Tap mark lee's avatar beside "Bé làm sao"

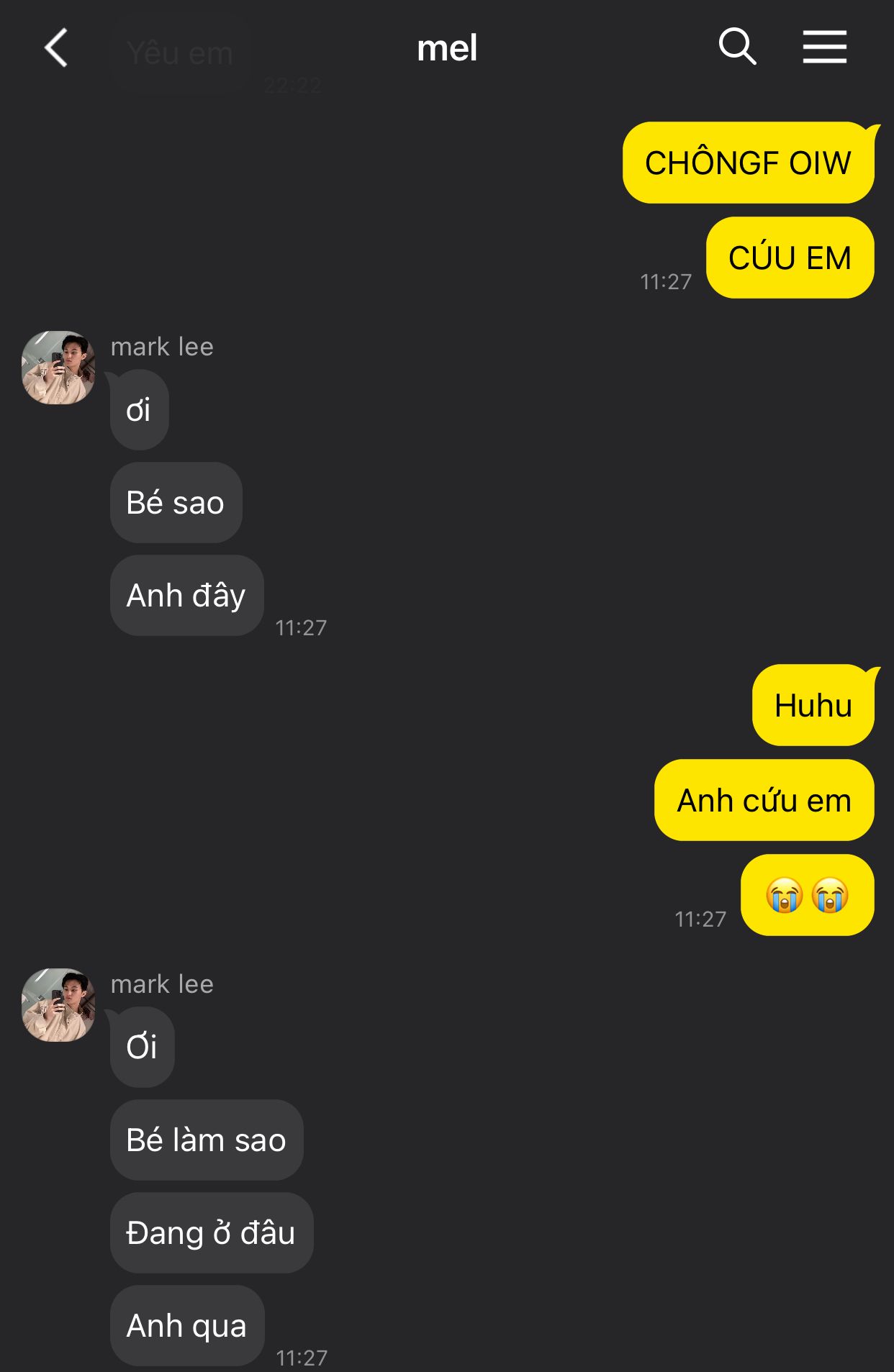click(x=58, y=1005)
